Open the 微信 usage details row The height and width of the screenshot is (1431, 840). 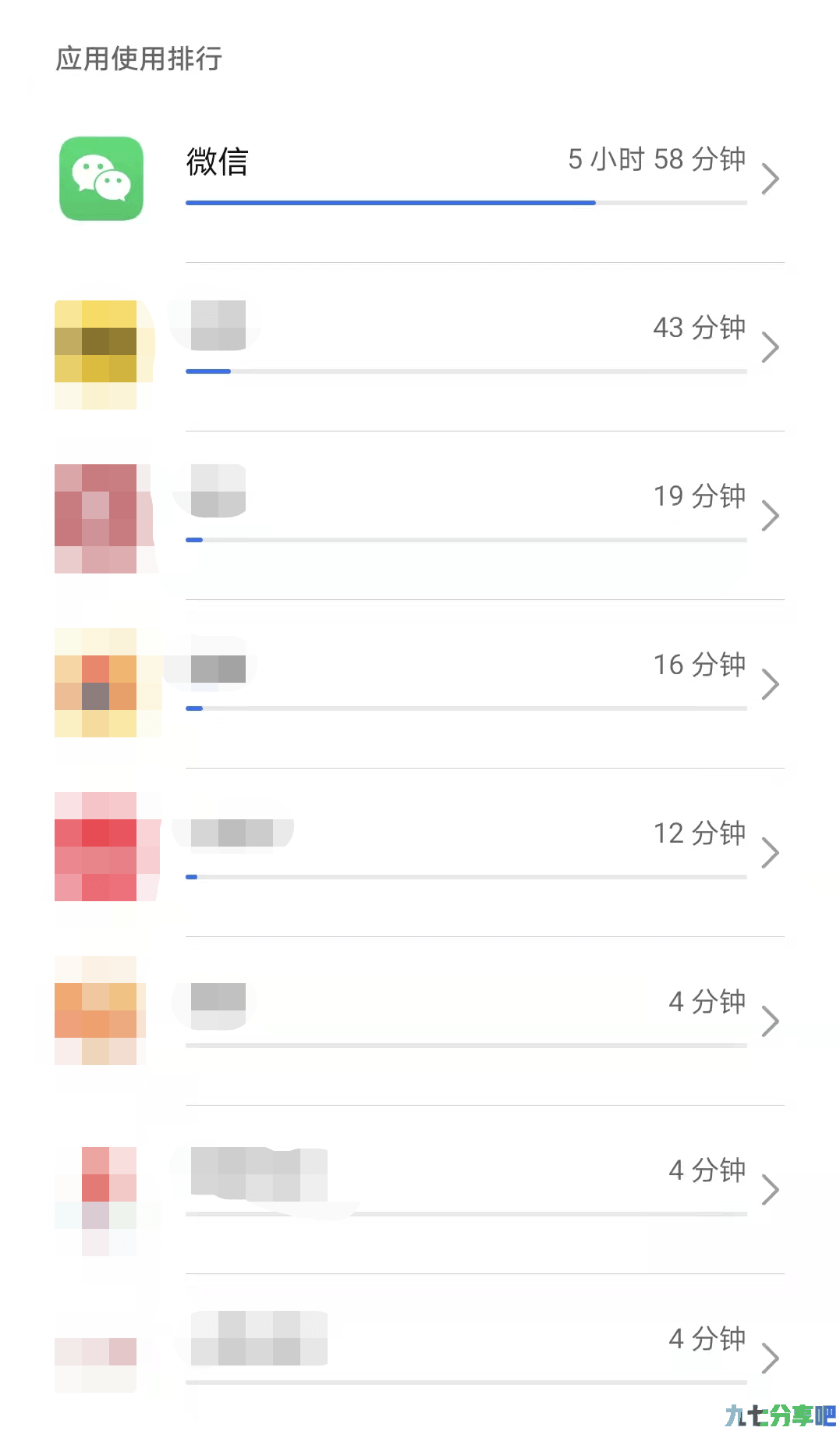point(420,179)
